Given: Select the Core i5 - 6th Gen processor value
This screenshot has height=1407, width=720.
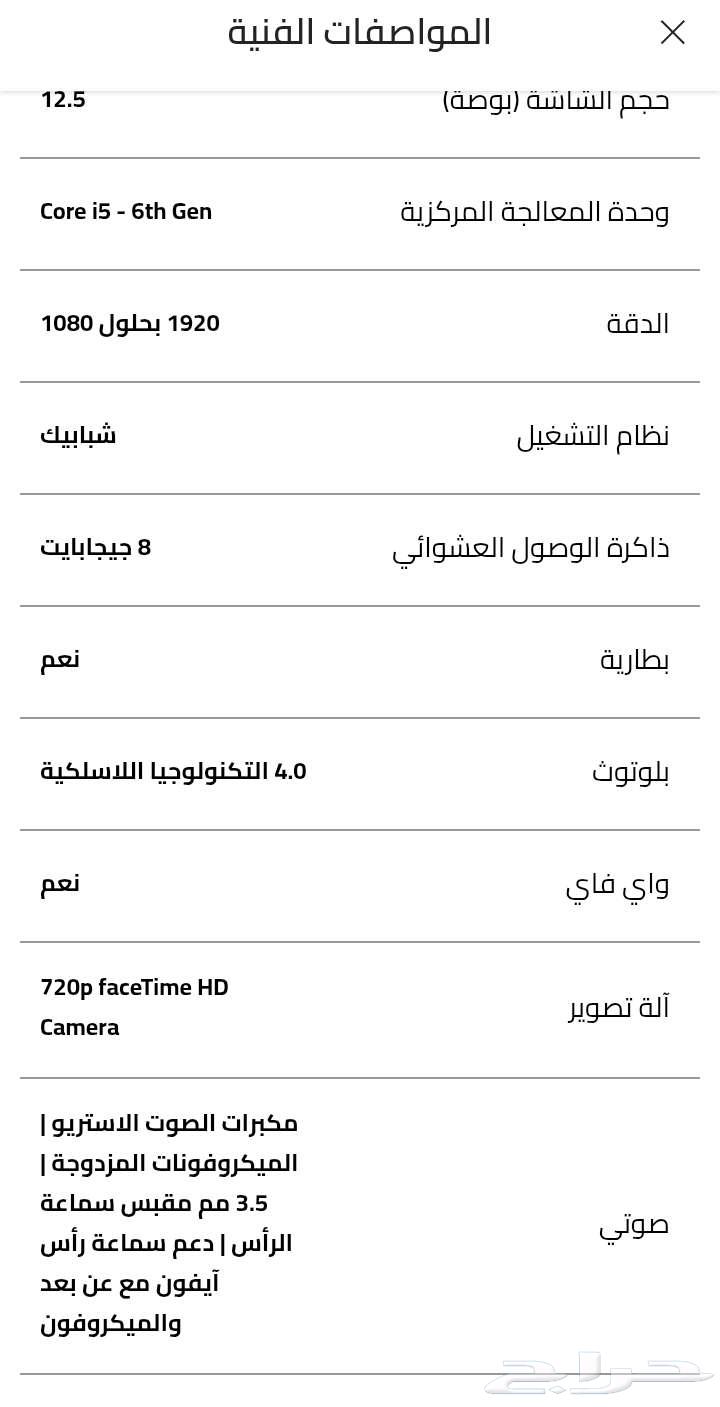Looking at the screenshot, I should [126, 211].
